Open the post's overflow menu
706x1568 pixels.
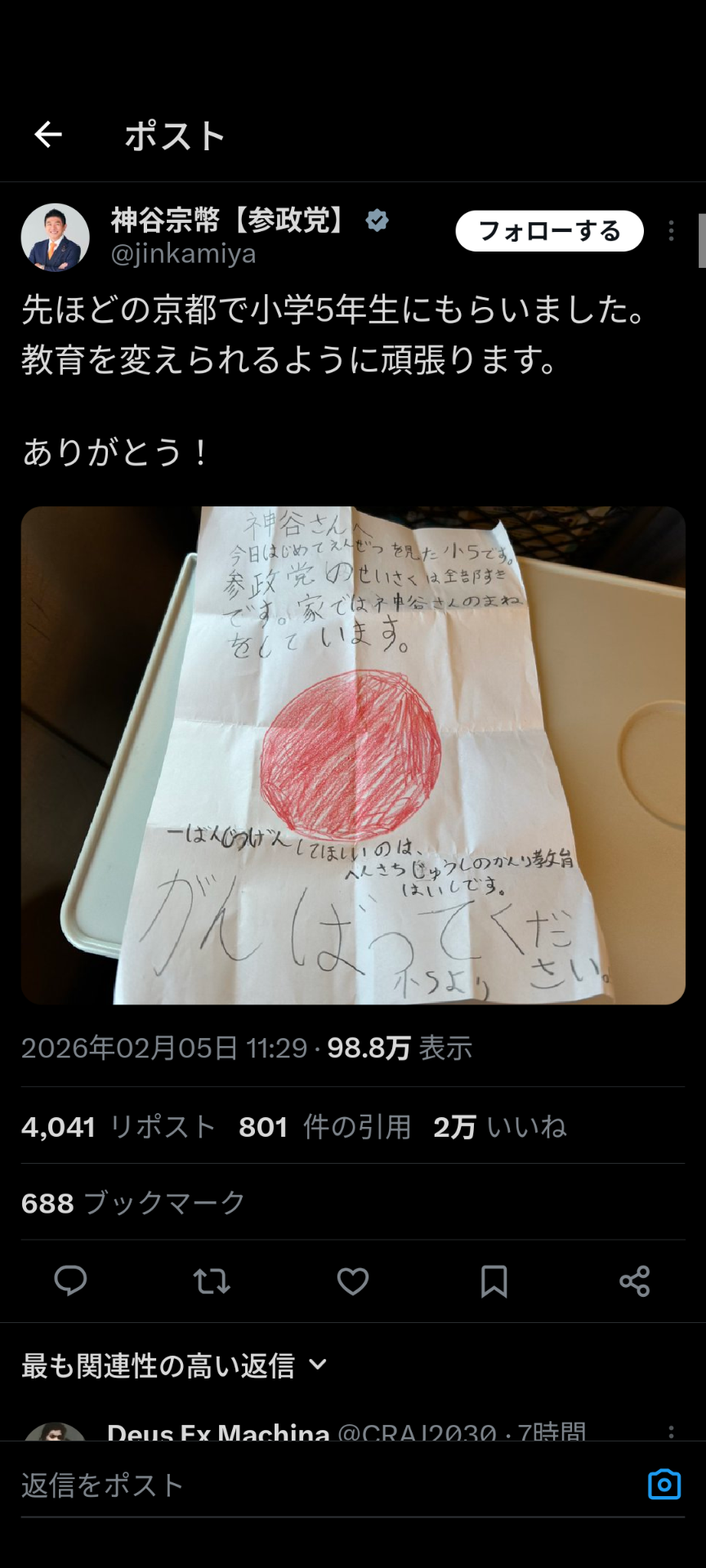click(671, 231)
